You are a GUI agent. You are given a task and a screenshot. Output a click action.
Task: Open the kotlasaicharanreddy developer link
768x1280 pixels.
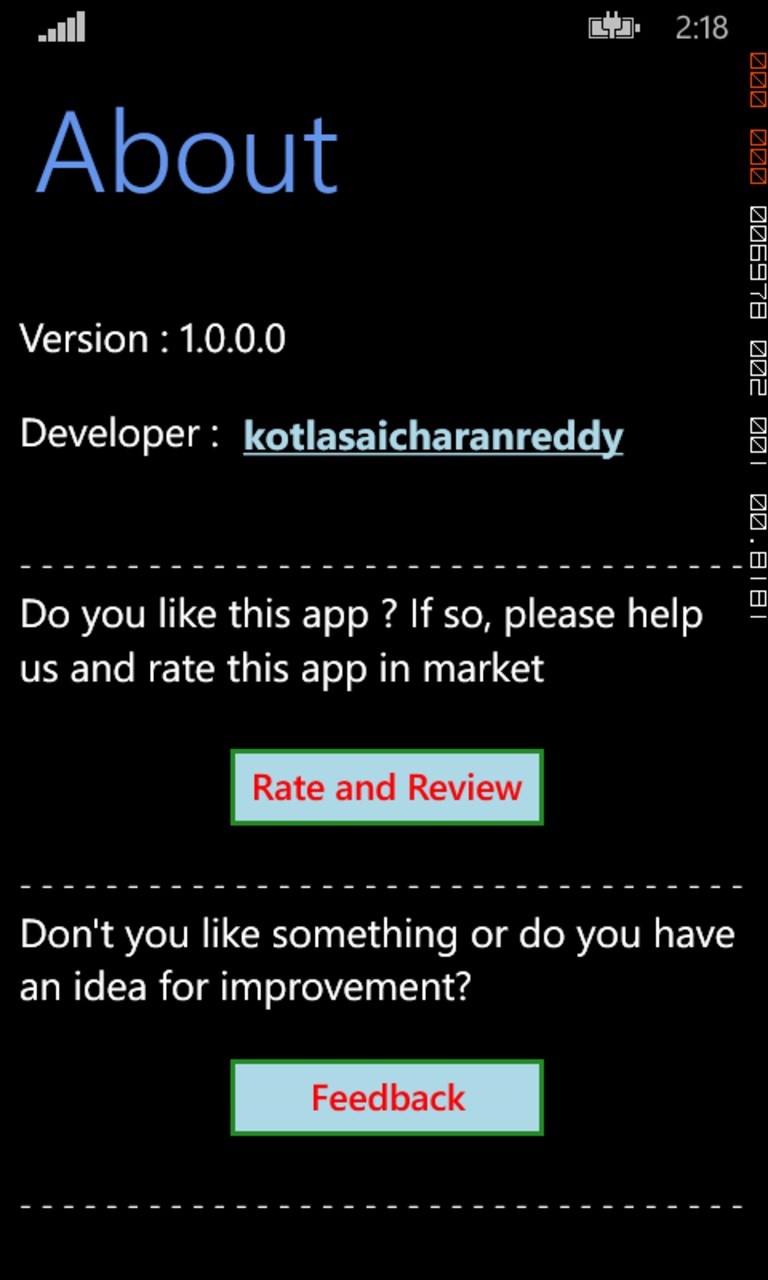coord(433,436)
